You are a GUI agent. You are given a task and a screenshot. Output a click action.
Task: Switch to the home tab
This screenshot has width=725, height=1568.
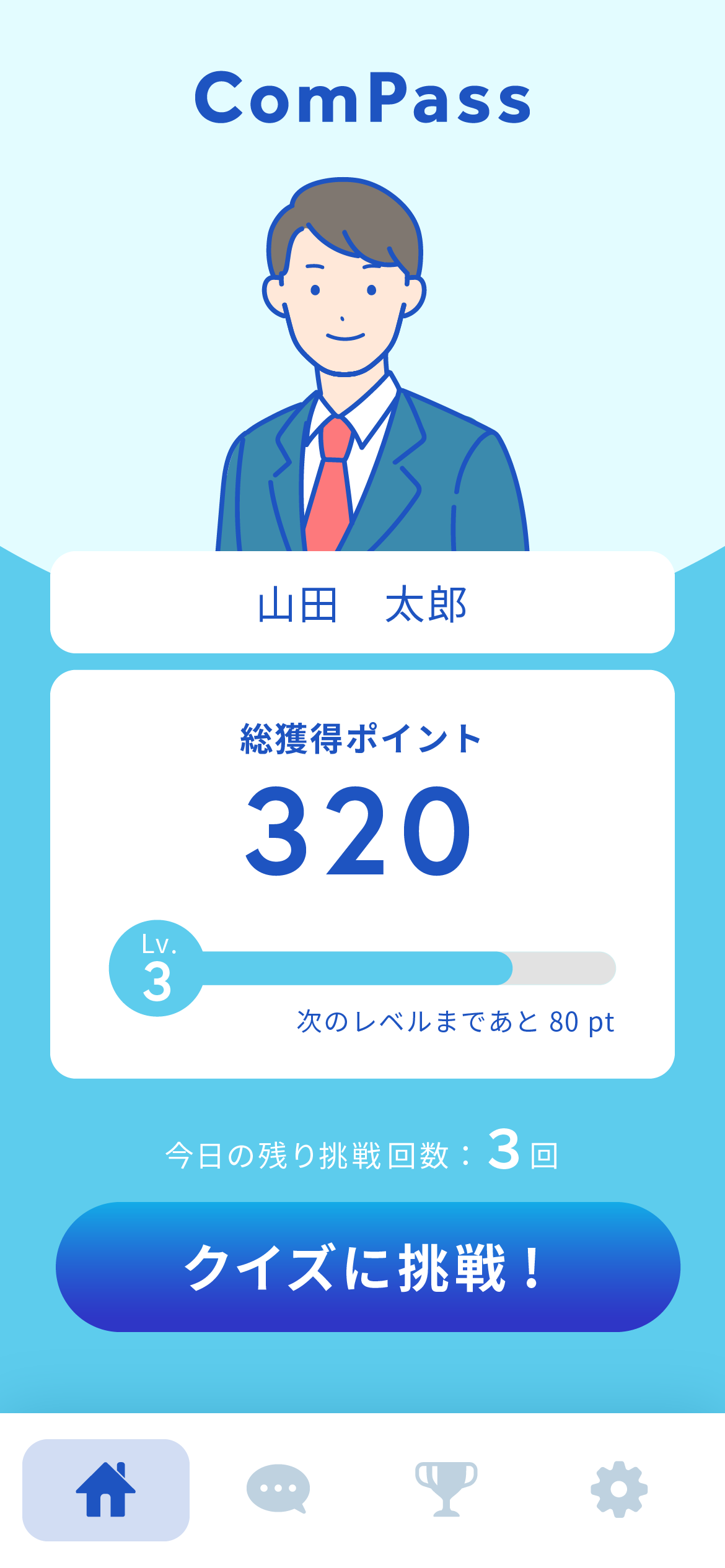(106, 1490)
